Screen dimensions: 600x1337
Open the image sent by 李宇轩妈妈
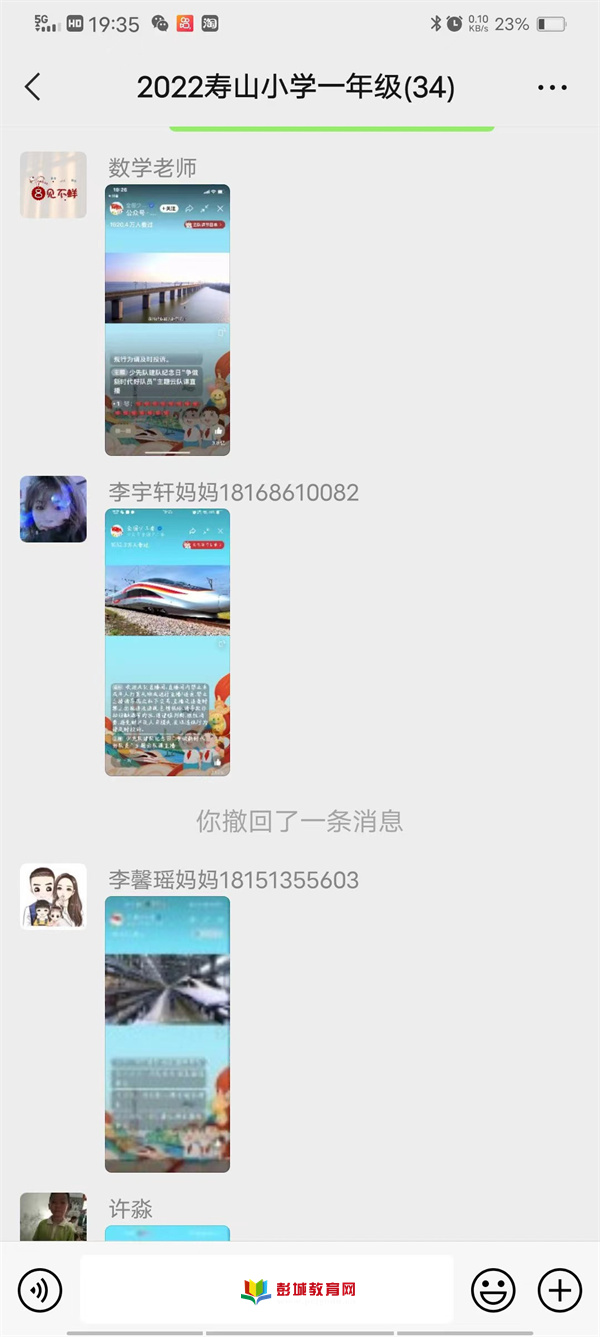click(167, 642)
